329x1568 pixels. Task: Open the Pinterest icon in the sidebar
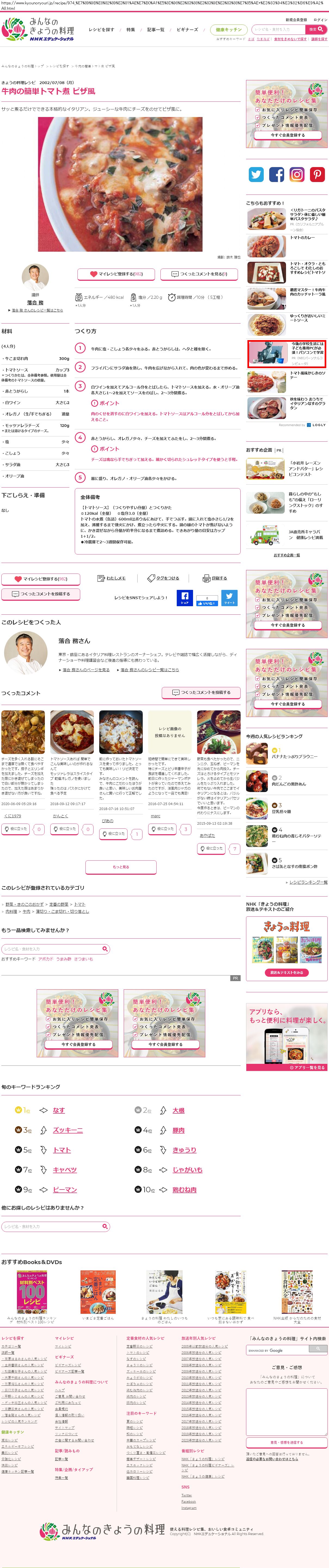click(x=318, y=175)
